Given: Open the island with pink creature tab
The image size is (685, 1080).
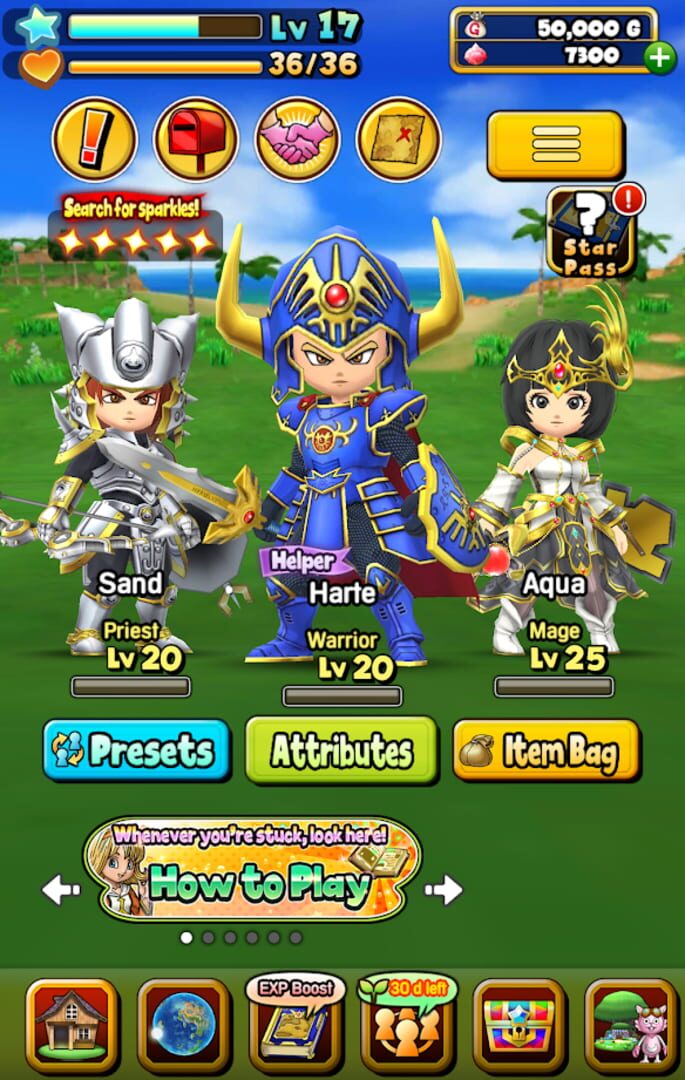Looking at the screenshot, I should [x=630, y=1024].
